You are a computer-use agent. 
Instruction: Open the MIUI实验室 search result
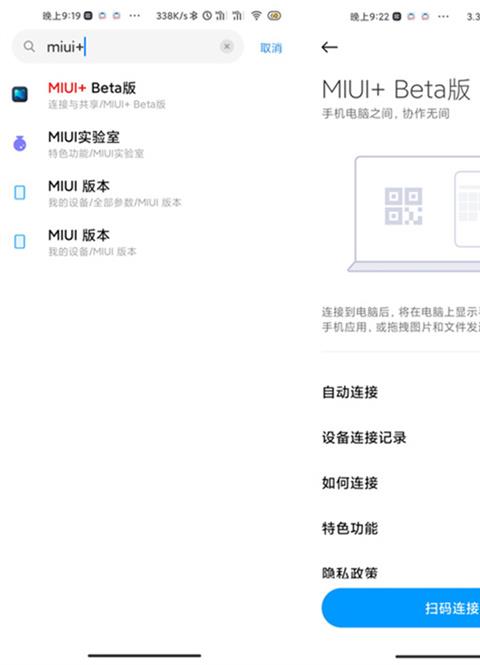(144, 144)
